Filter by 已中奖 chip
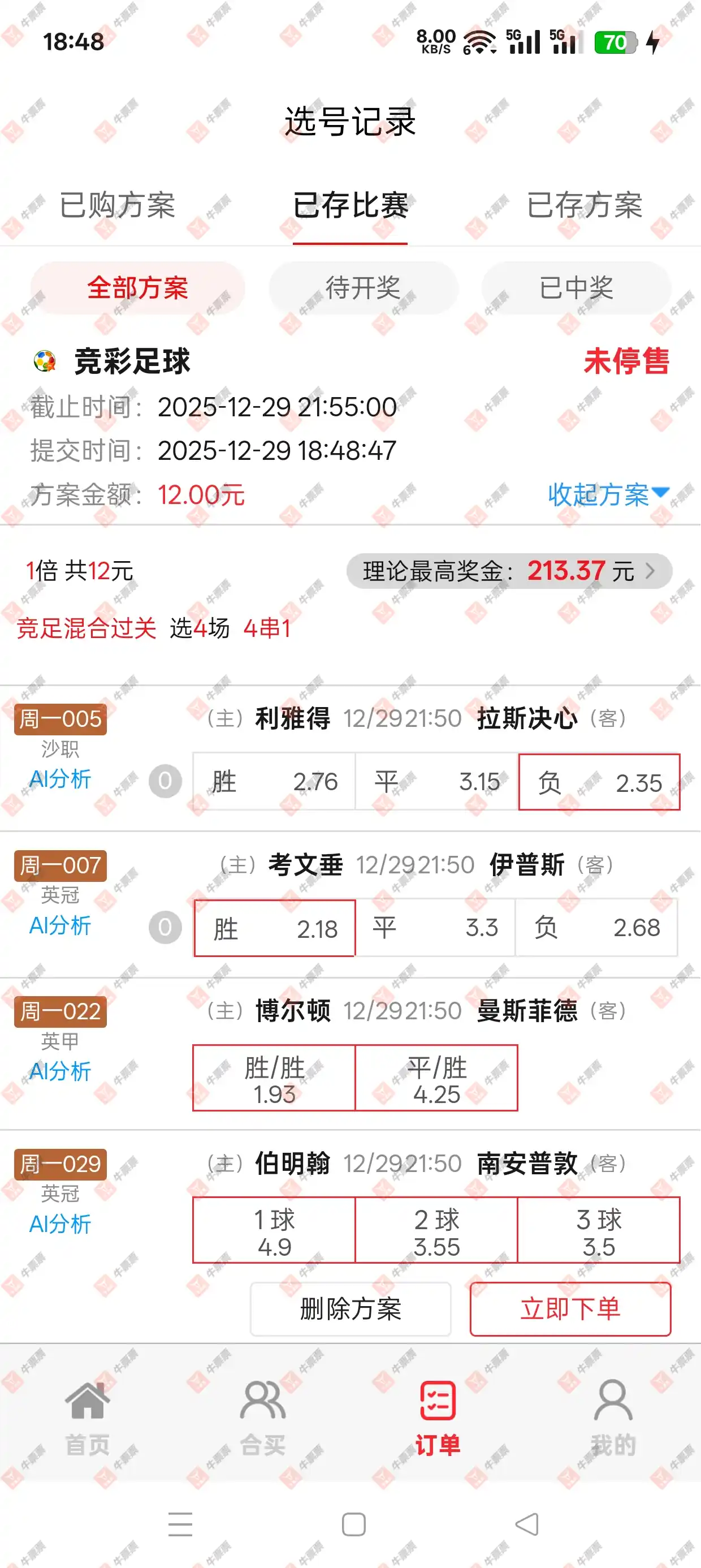The width and height of the screenshot is (701, 1568). tap(575, 287)
